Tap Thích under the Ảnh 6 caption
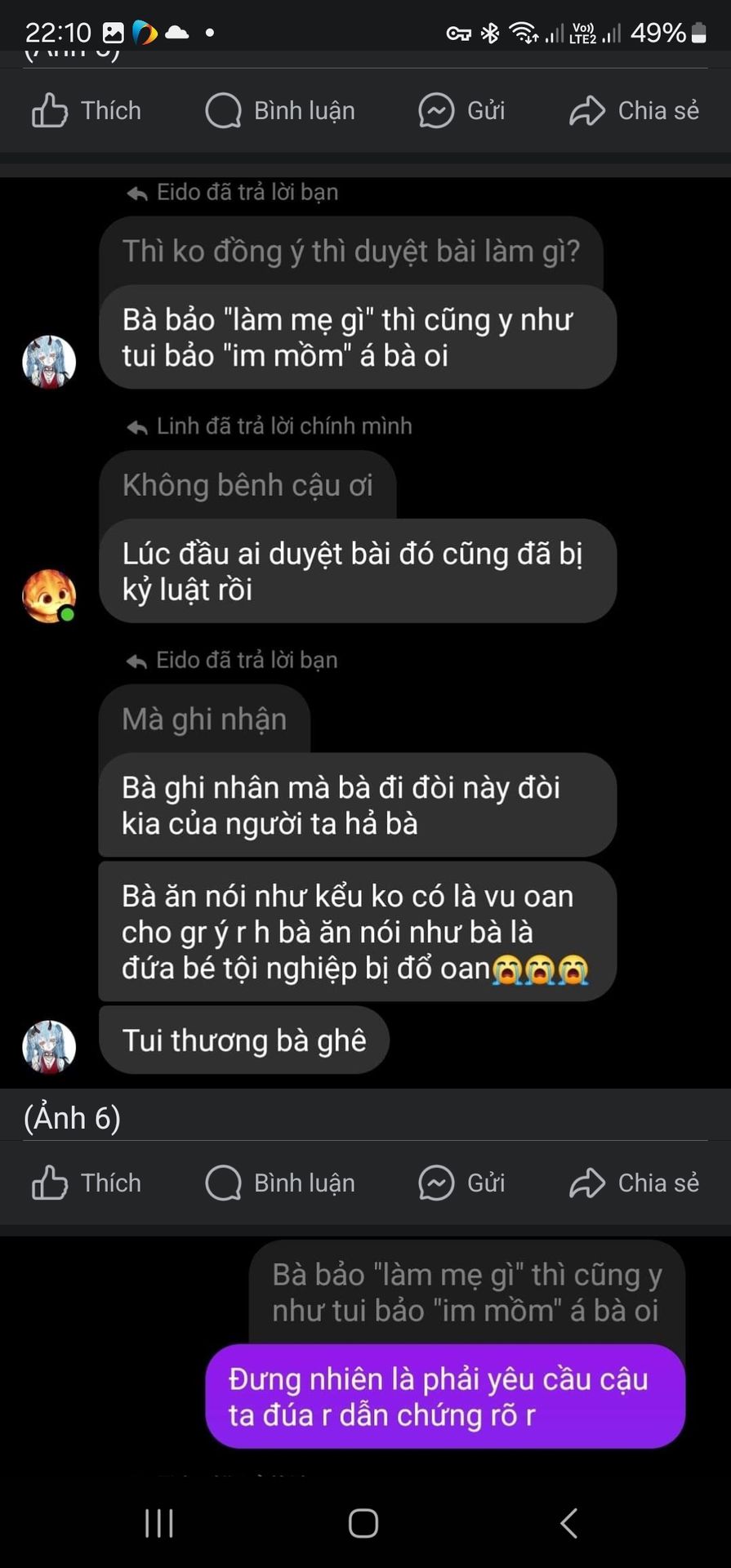 coord(86,1183)
